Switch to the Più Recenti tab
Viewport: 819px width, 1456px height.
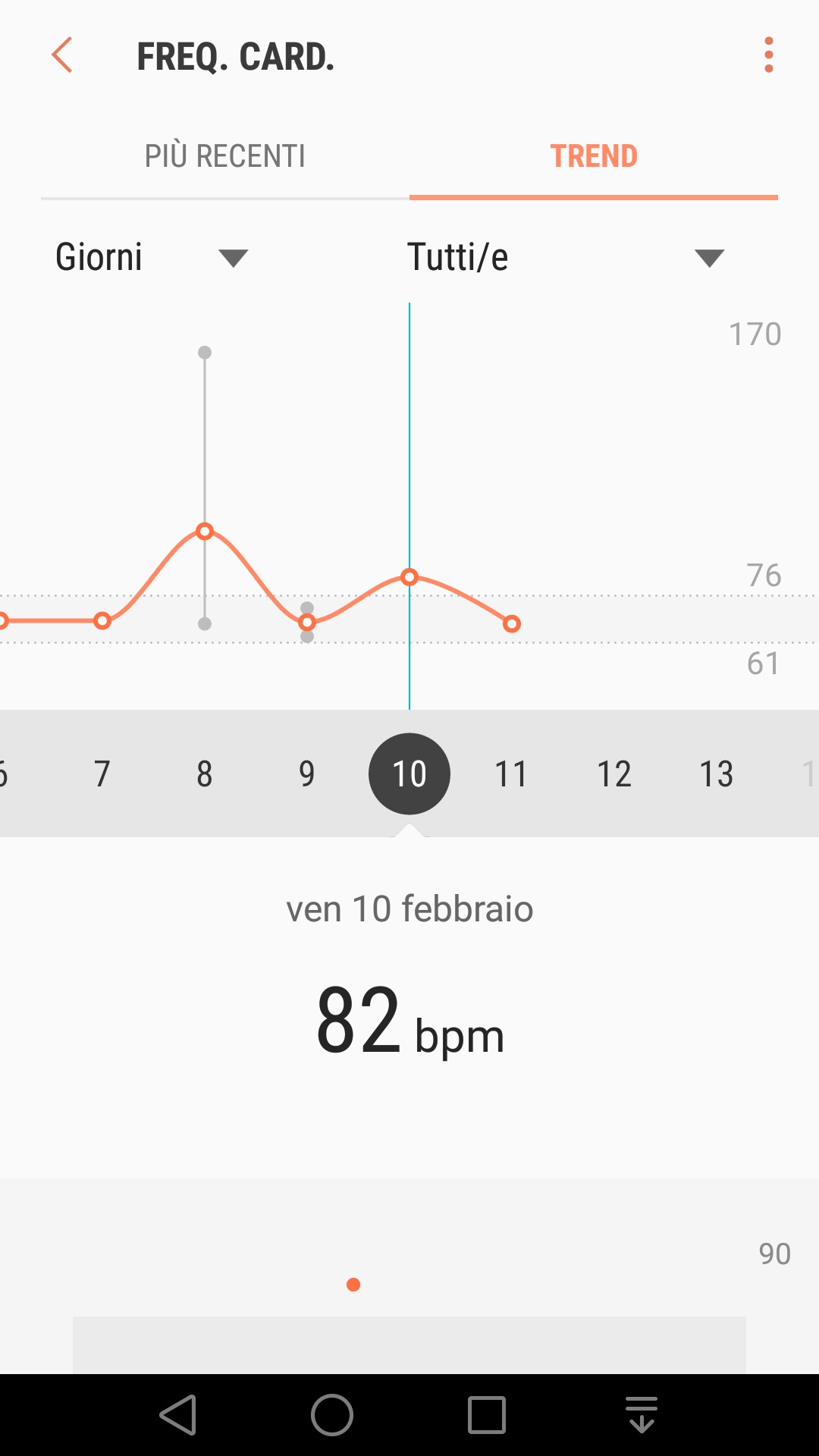coord(225,156)
